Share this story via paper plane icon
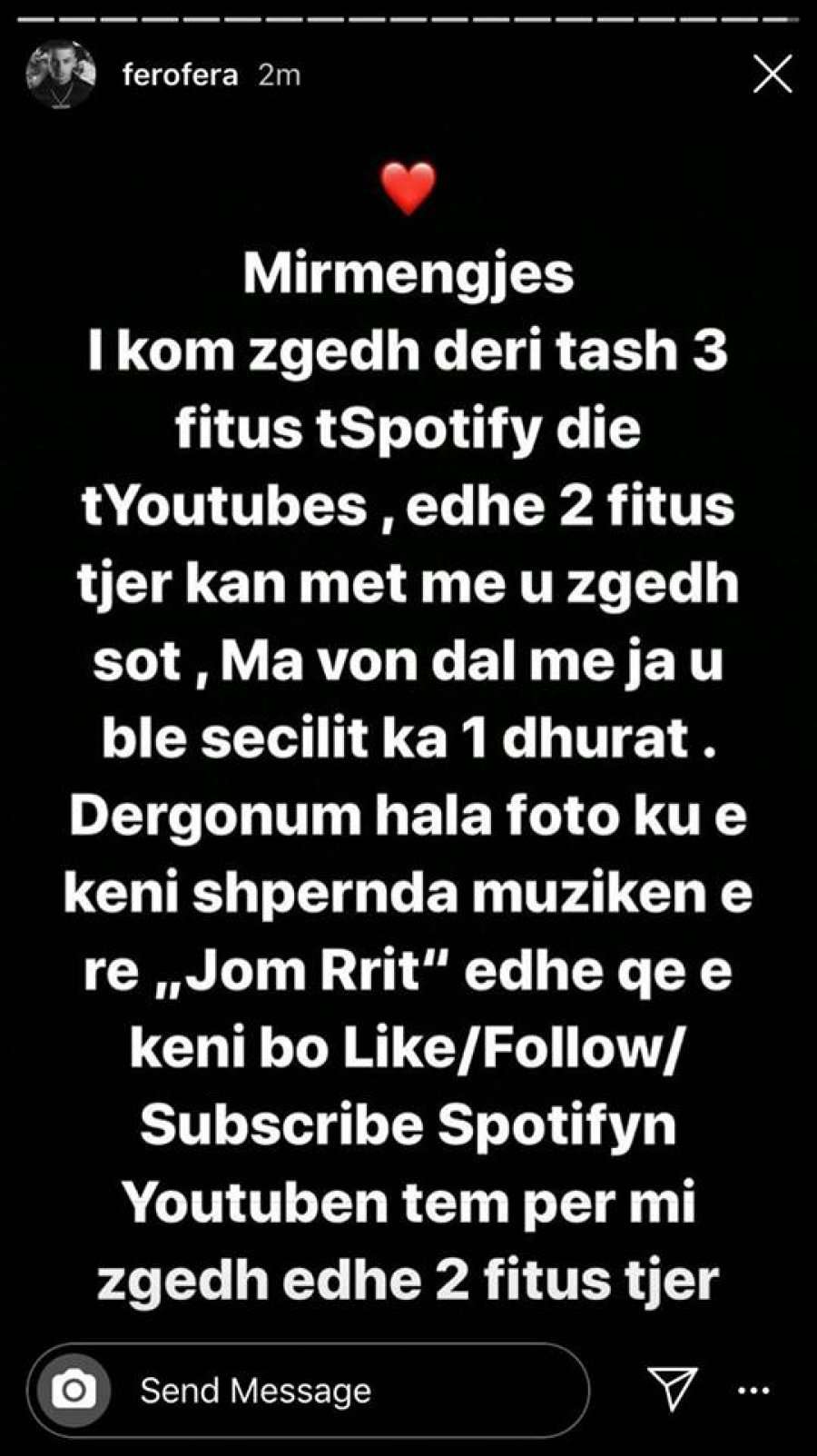The image size is (817, 1456). pos(673,1388)
